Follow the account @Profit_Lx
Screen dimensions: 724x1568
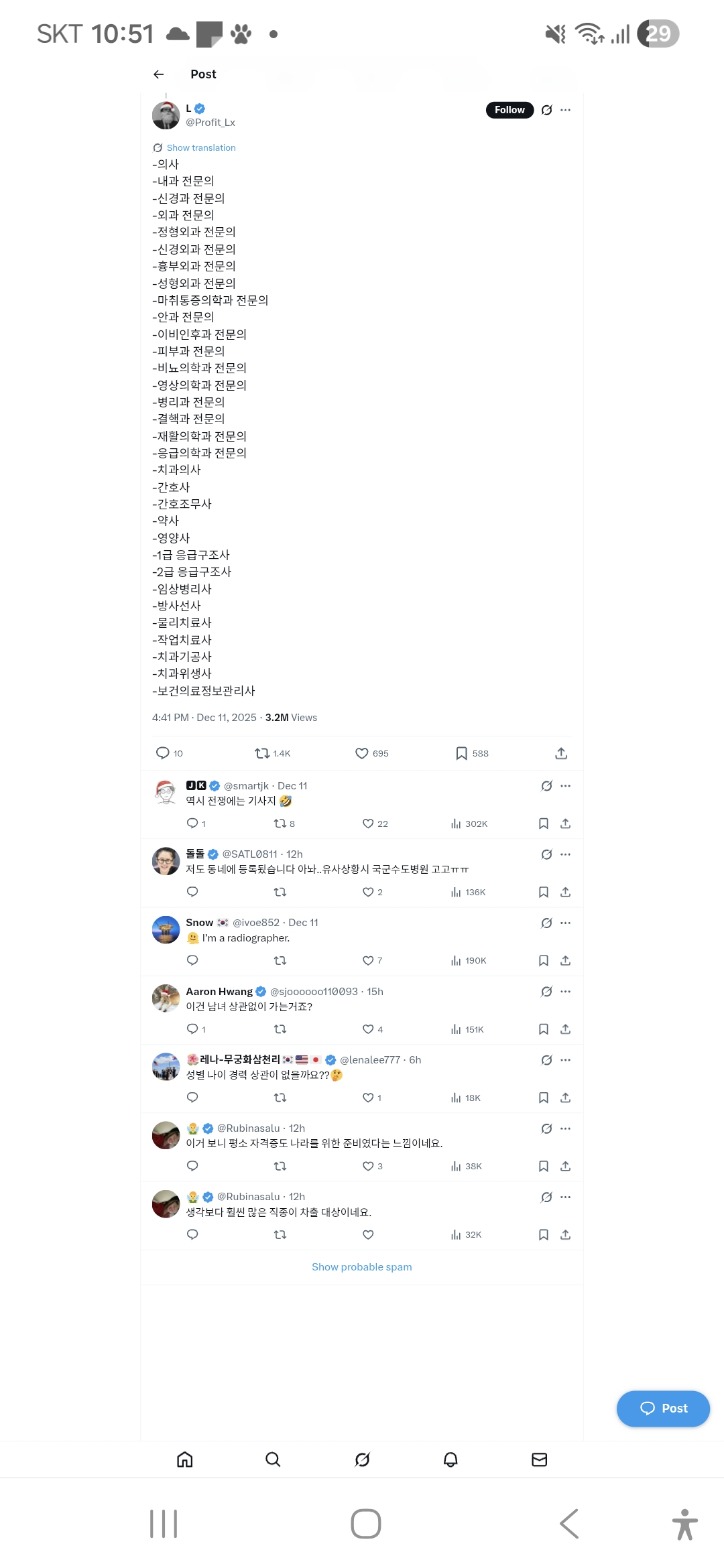[x=509, y=109]
